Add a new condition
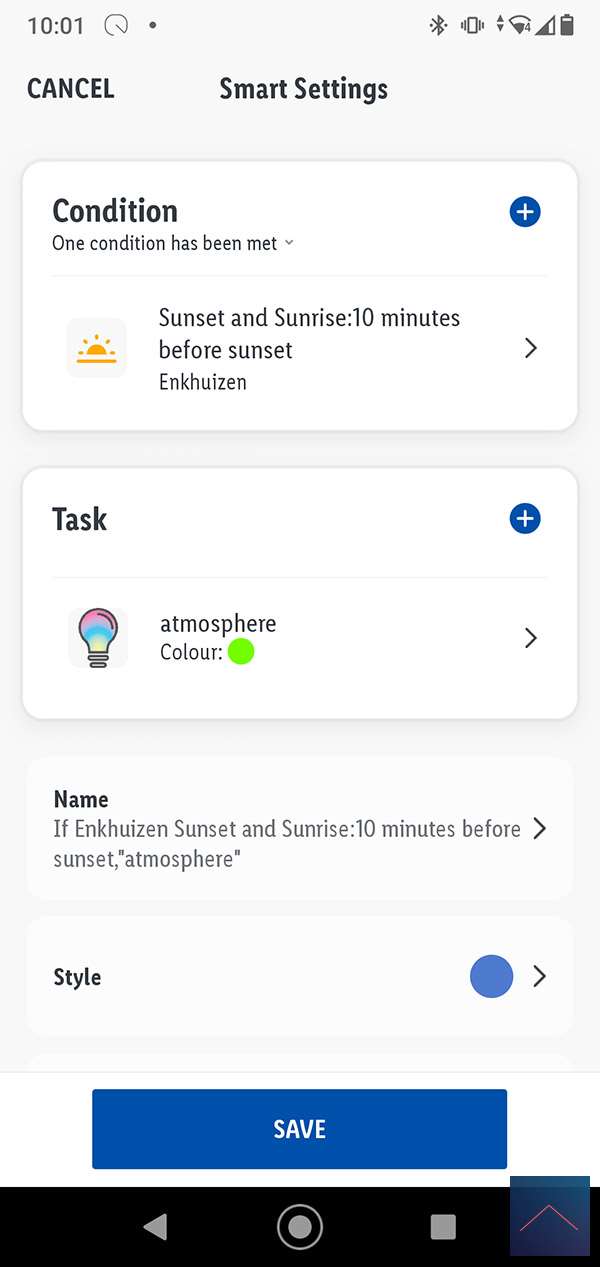600x1267 pixels. (x=525, y=212)
